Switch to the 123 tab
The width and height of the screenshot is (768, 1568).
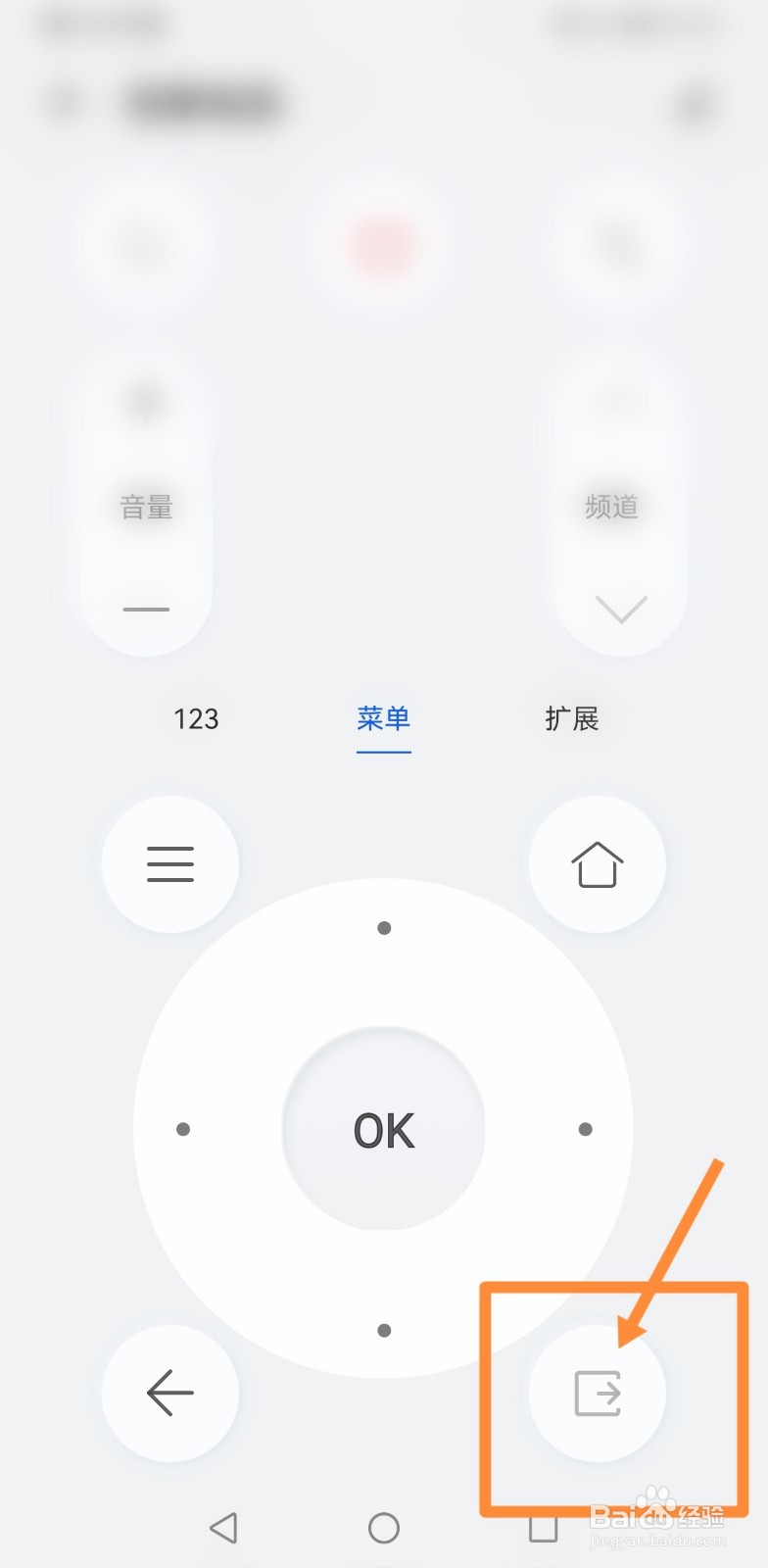[x=196, y=719]
